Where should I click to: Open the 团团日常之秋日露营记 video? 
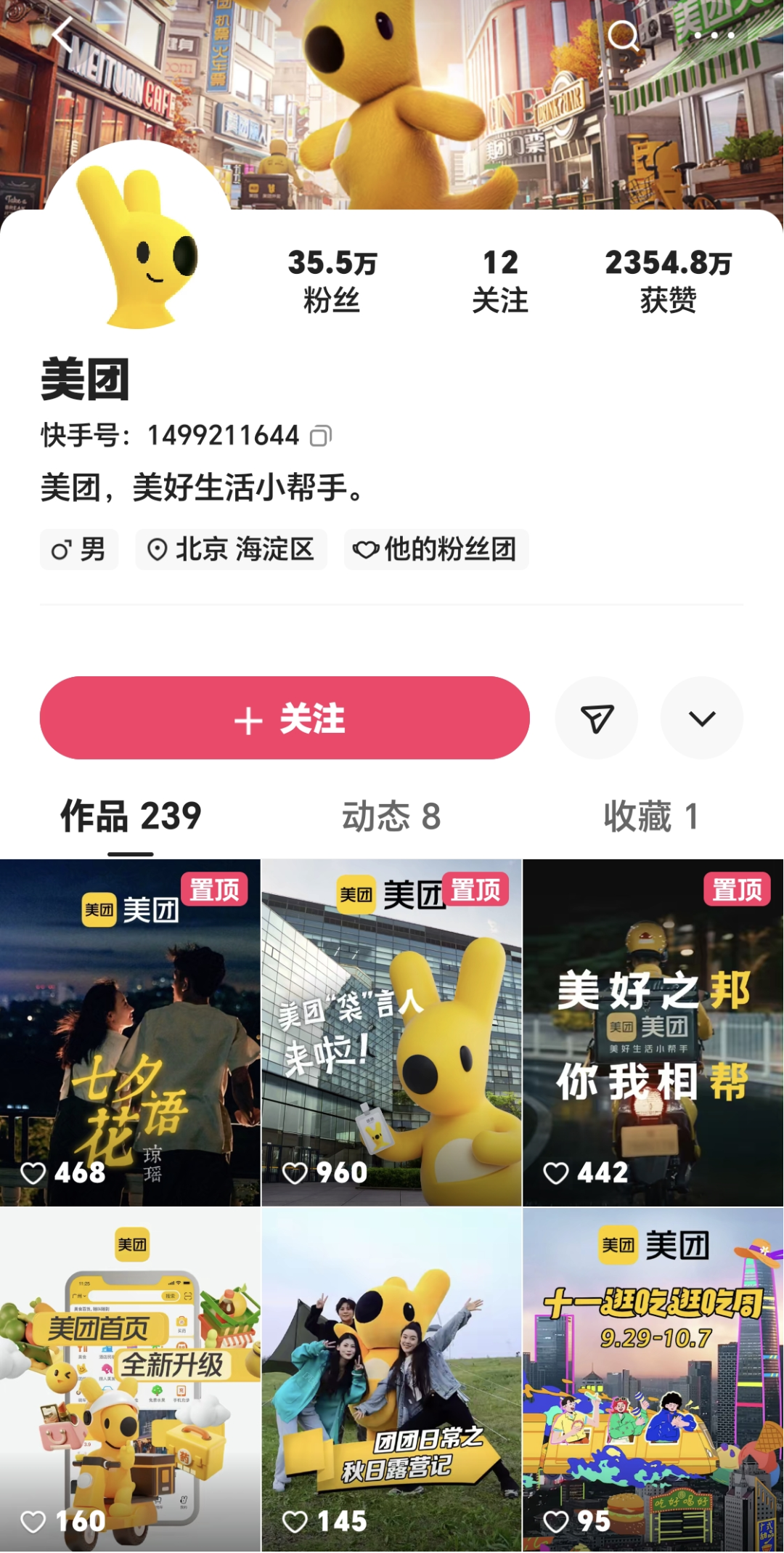pos(391,1380)
